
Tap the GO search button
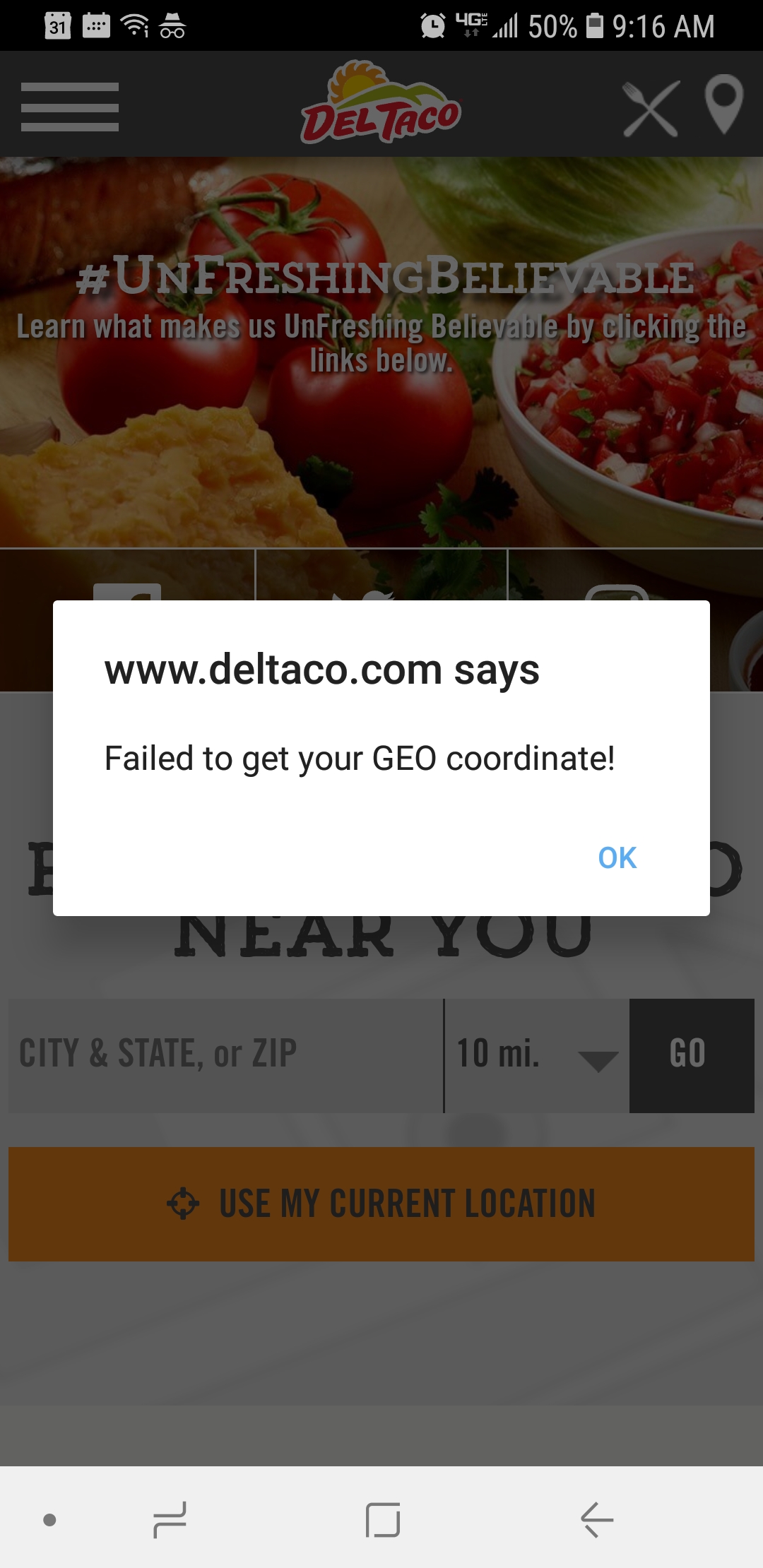tap(691, 1055)
